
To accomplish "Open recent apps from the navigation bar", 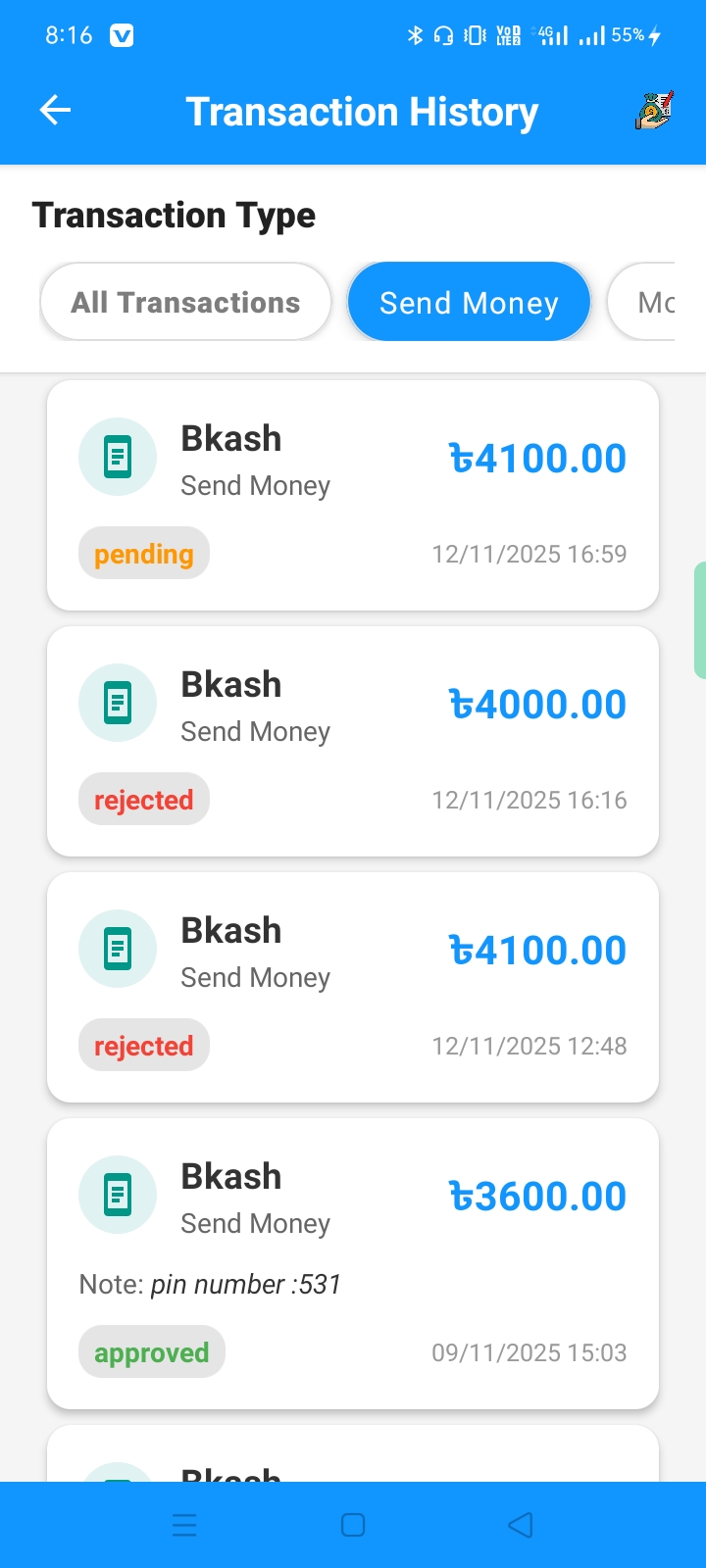I will point(184,1525).
